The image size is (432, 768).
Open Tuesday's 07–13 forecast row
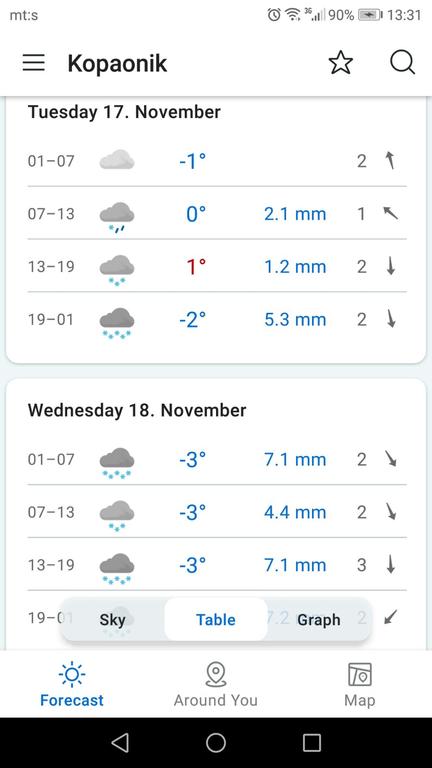[x=217, y=214]
